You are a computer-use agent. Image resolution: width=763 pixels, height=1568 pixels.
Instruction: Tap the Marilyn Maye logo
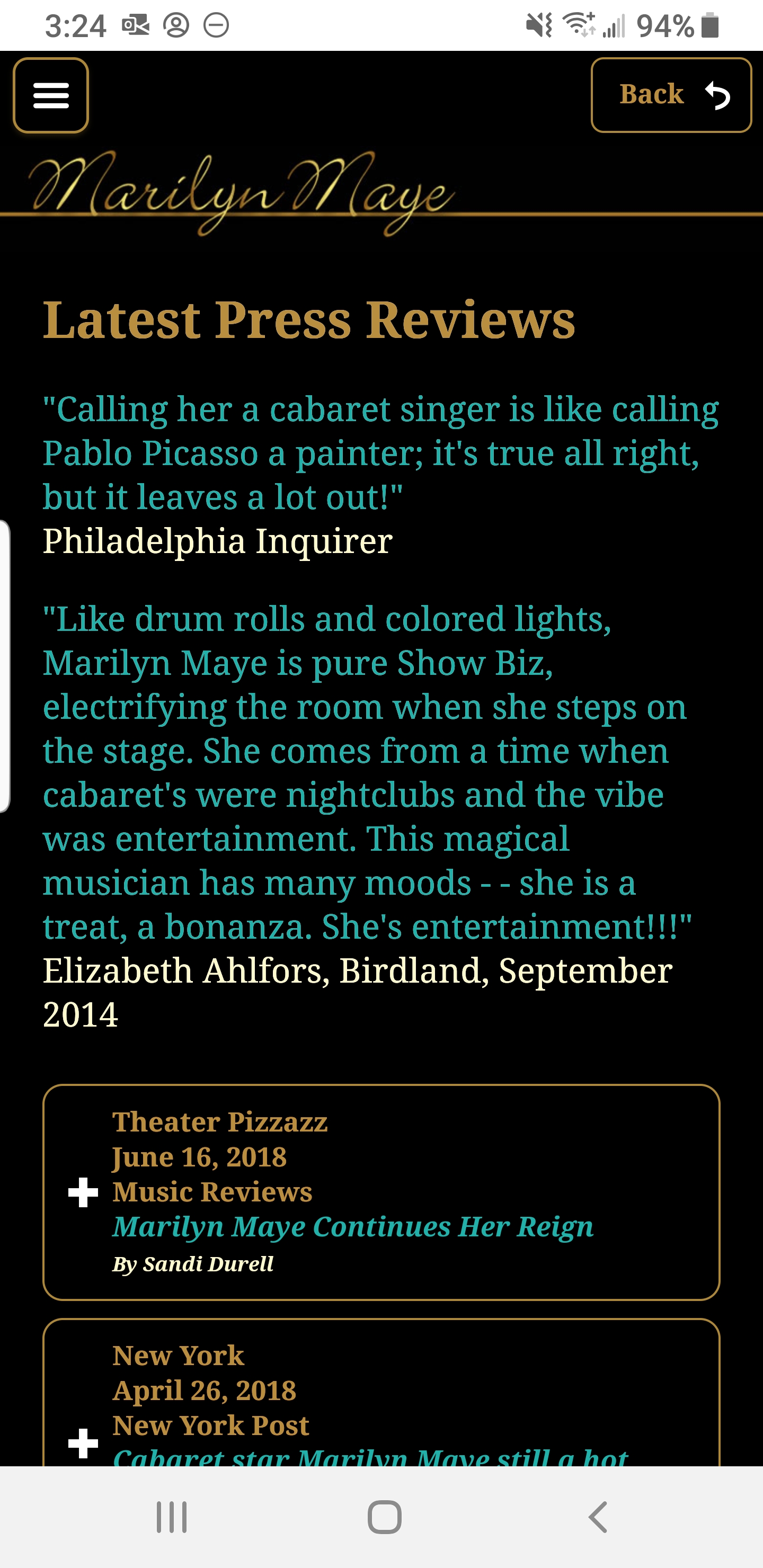pyautogui.click(x=242, y=193)
